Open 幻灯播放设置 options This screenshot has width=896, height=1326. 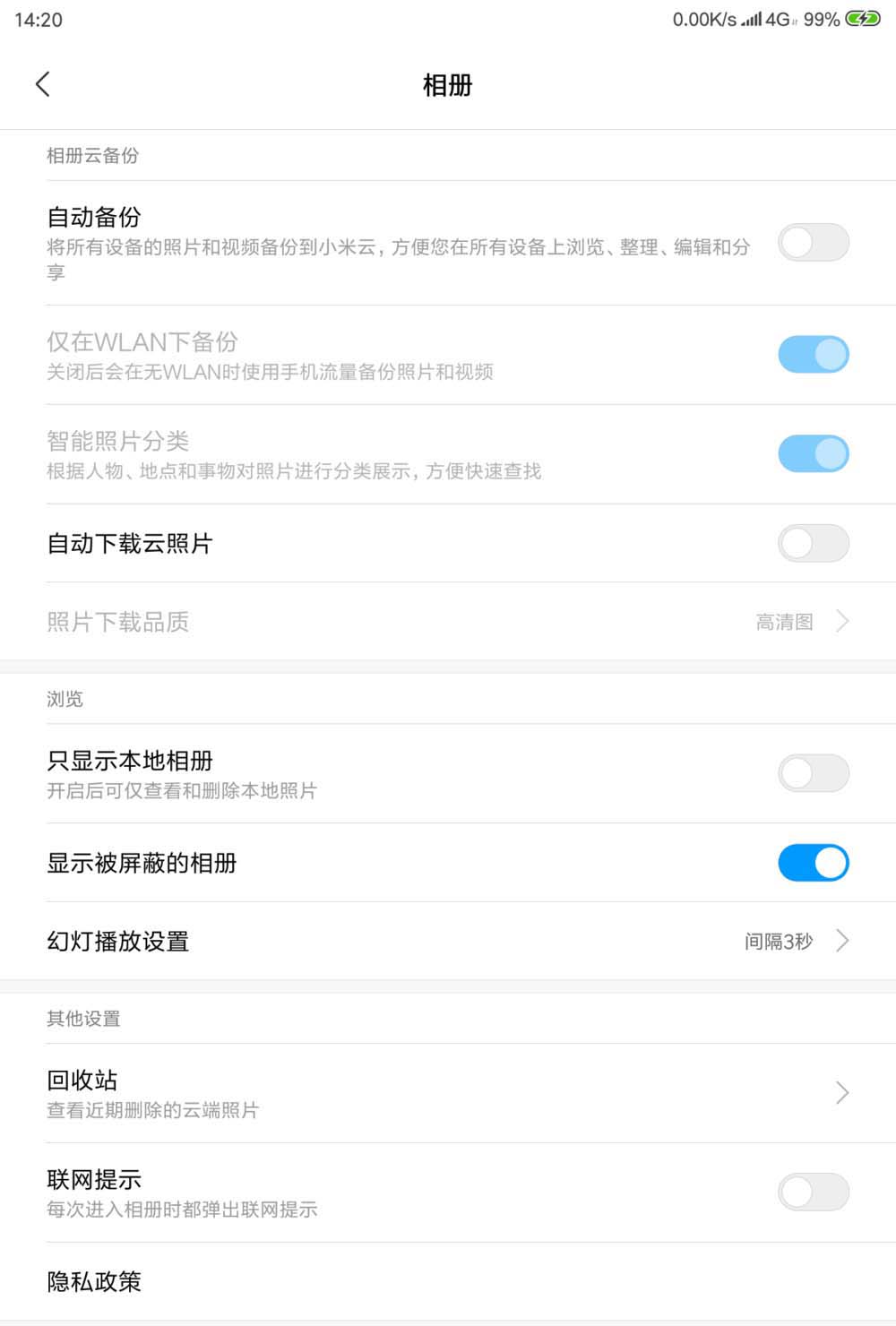(448, 941)
